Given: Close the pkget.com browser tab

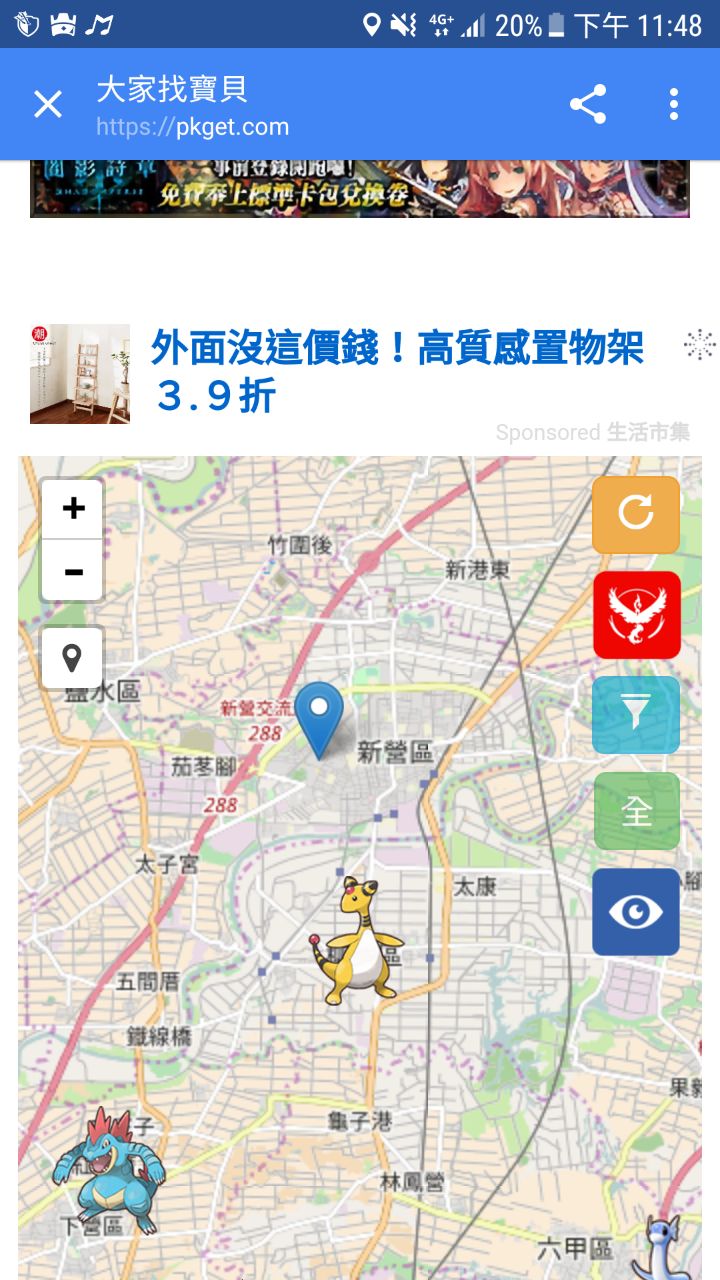Looking at the screenshot, I should coord(48,104).
